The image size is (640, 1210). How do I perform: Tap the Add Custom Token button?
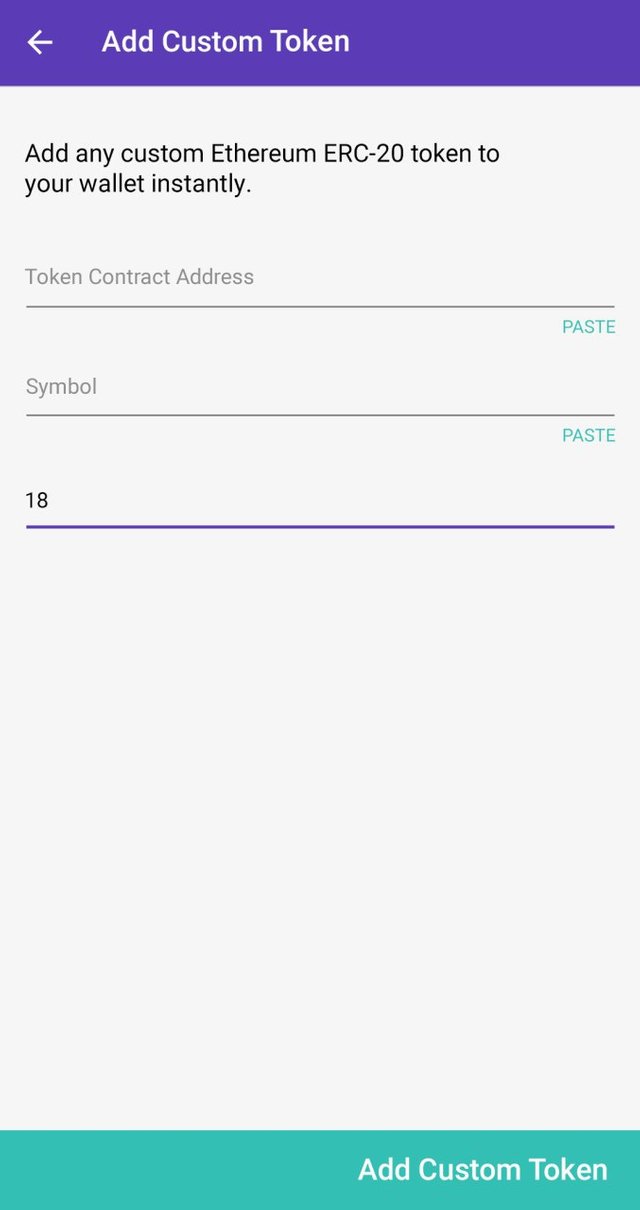[482, 1169]
